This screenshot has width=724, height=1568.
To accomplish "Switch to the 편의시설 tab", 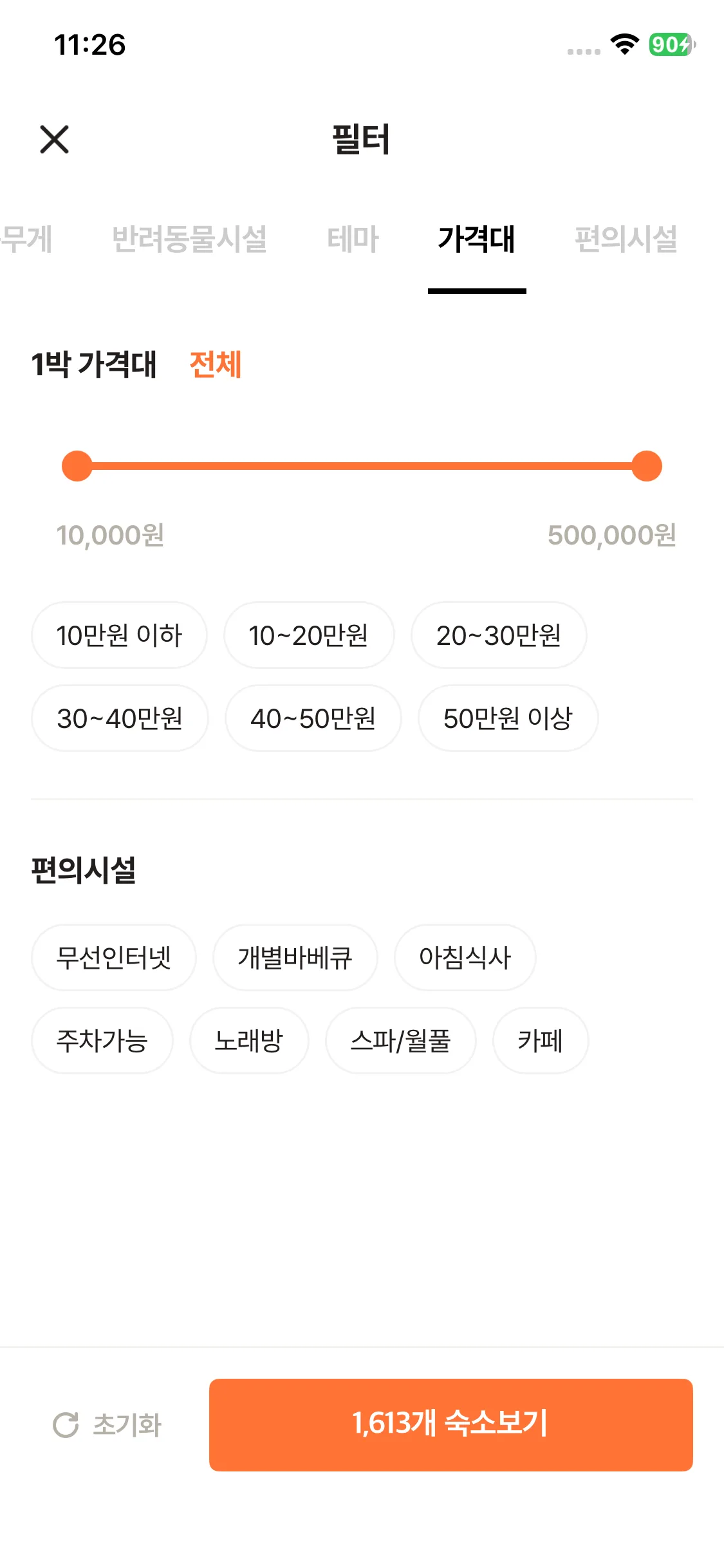I will pyautogui.click(x=626, y=239).
